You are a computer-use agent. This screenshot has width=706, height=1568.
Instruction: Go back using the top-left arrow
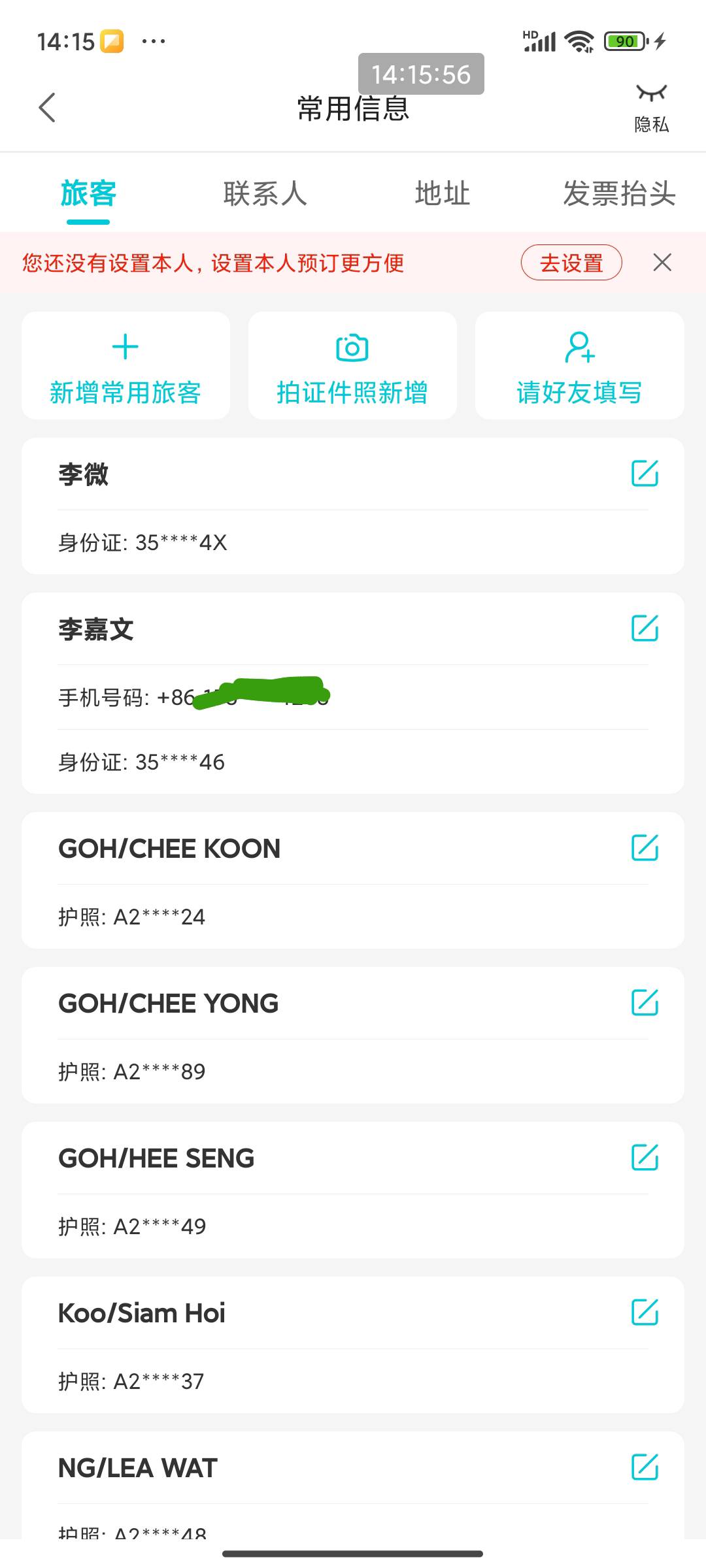coord(47,108)
